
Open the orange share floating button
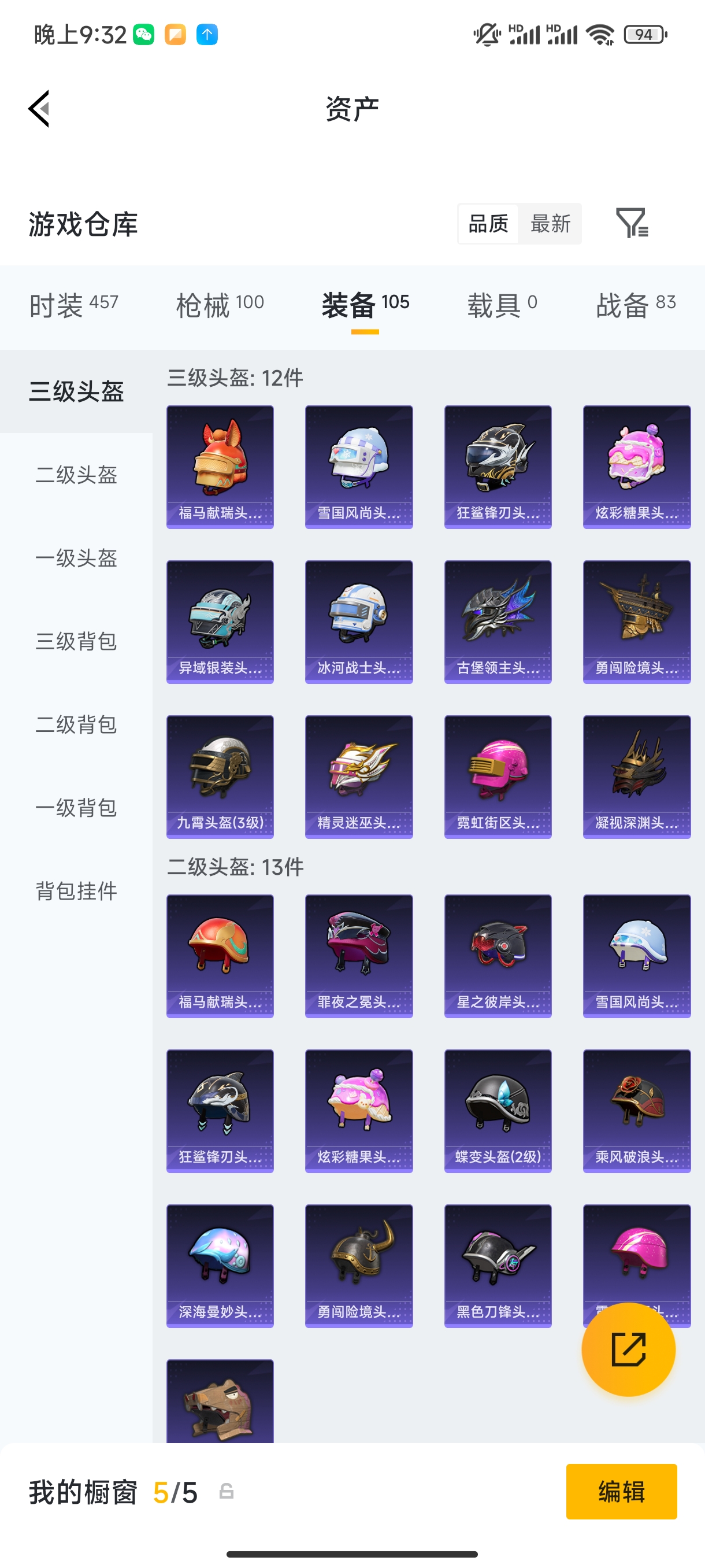click(629, 1350)
